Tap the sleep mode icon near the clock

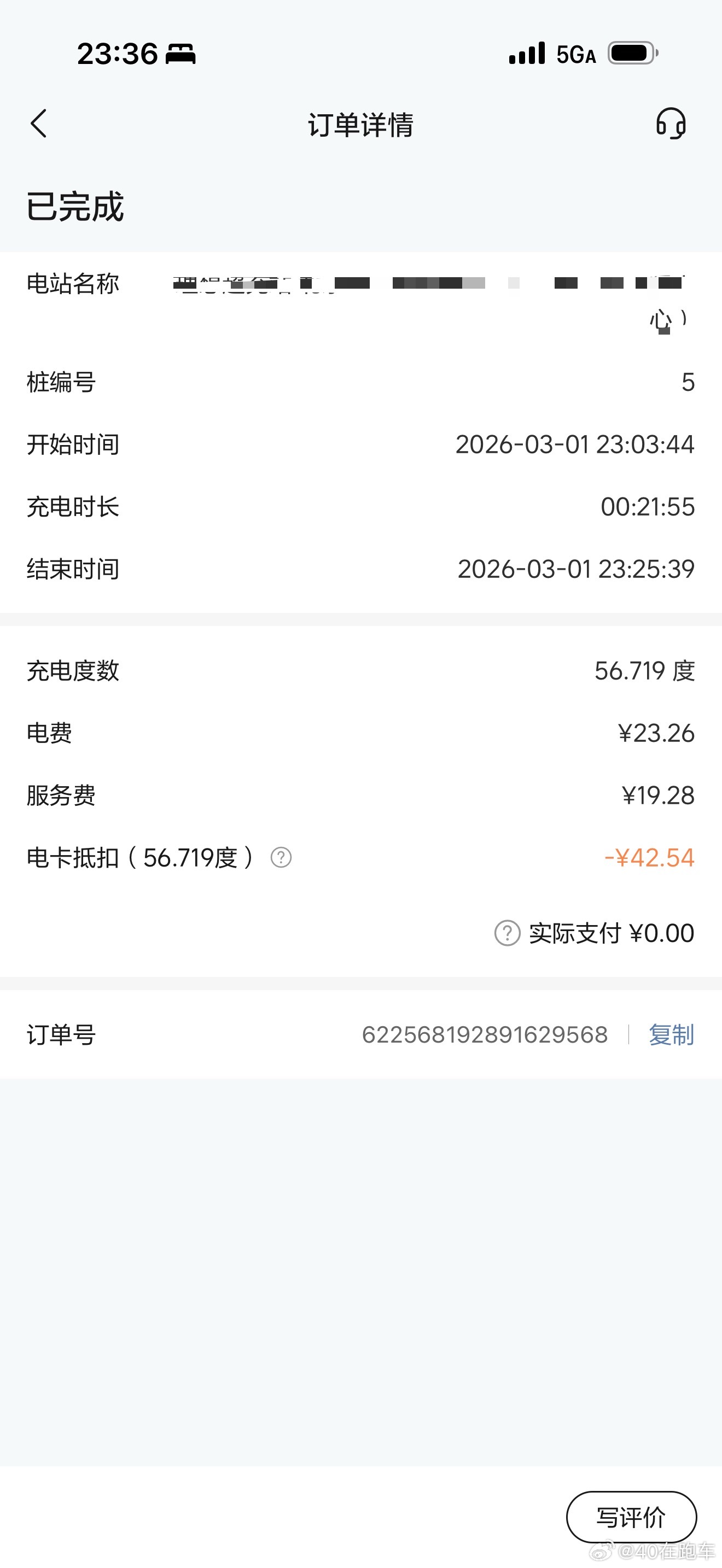[x=181, y=55]
